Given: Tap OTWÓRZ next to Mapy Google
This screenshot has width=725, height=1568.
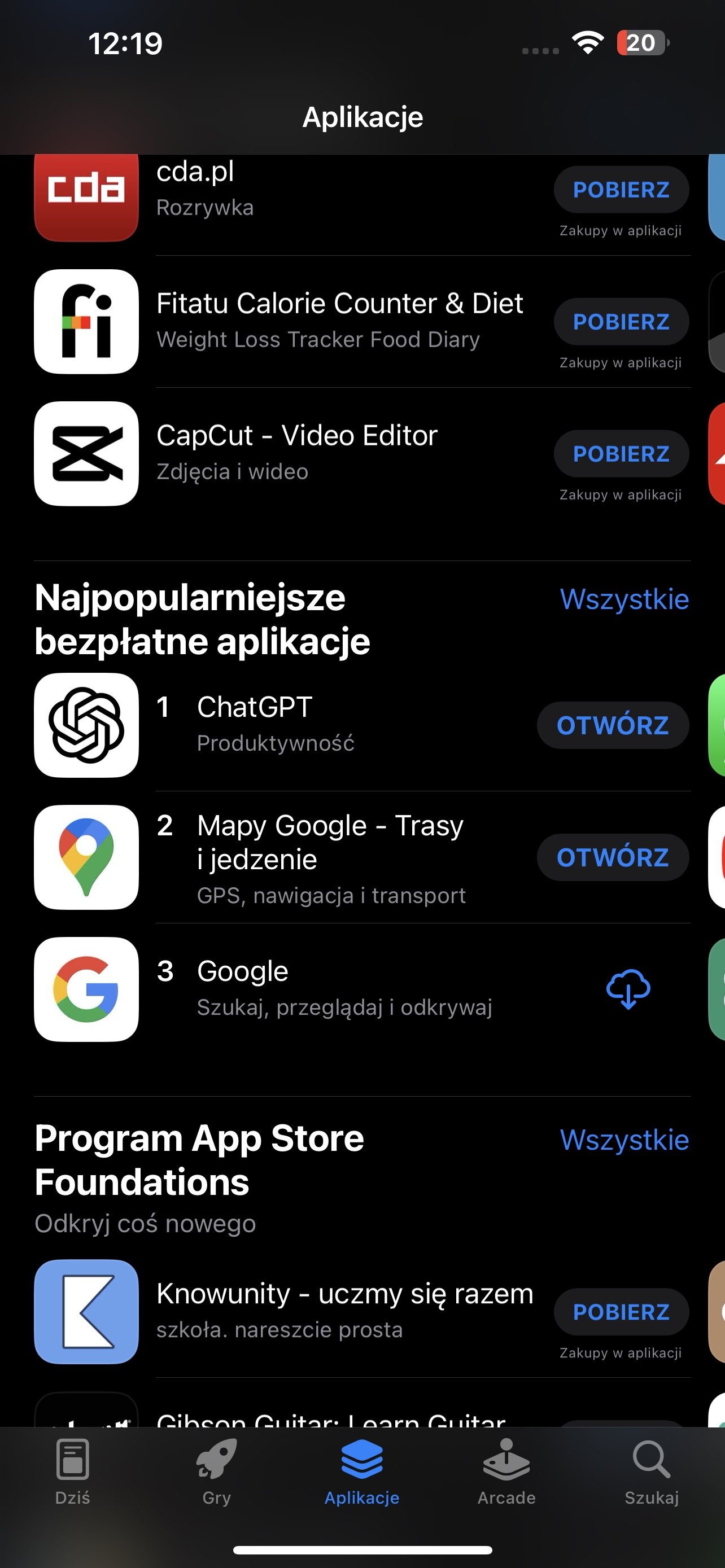Looking at the screenshot, I should click(x=613, y=857).
